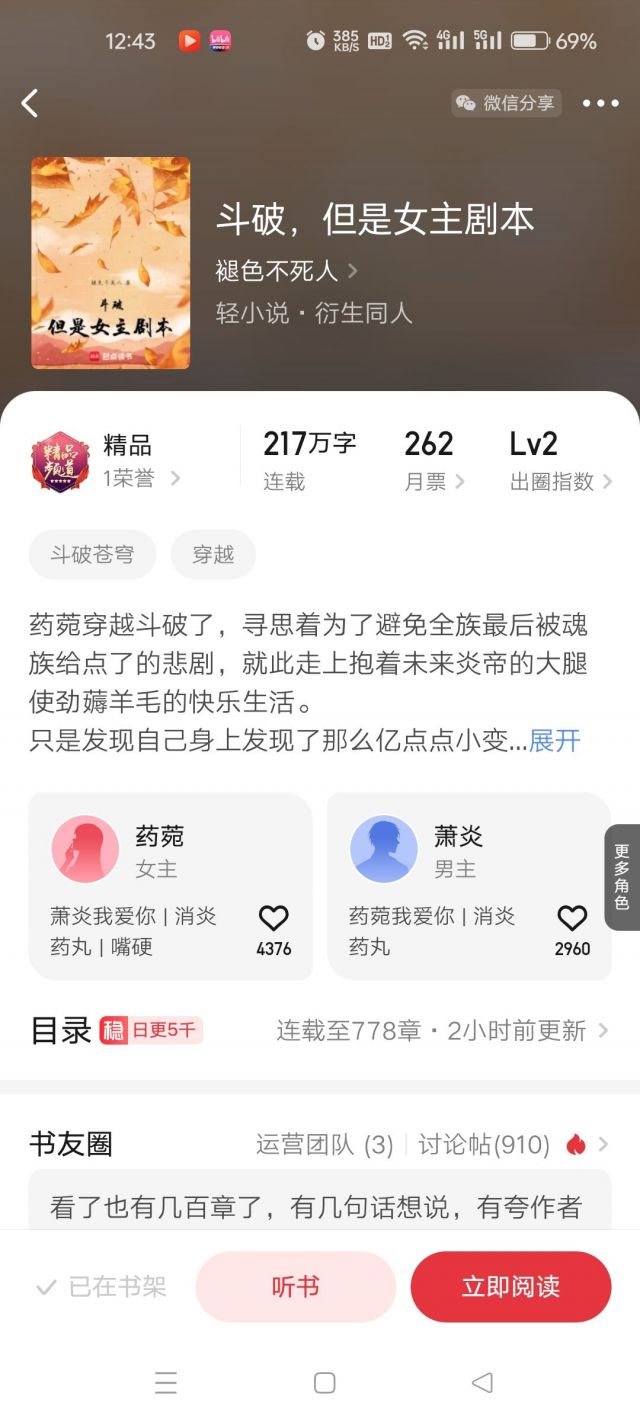
Task: Select the 穿越 tag chip
Action: pos(213,555)
